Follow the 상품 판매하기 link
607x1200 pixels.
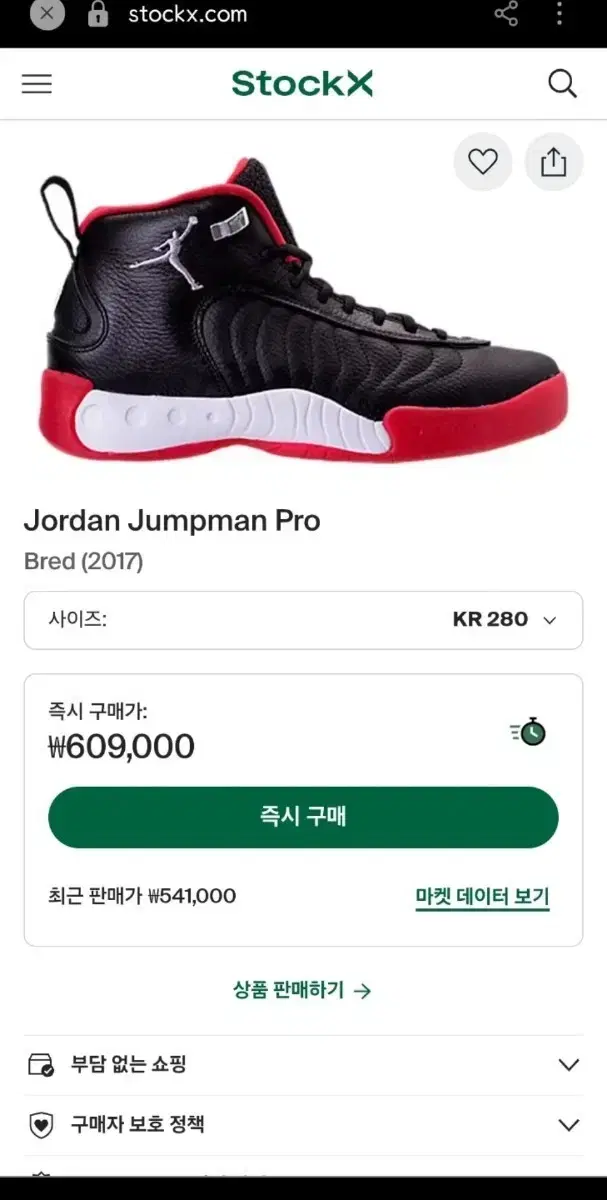tap(303, 991)
